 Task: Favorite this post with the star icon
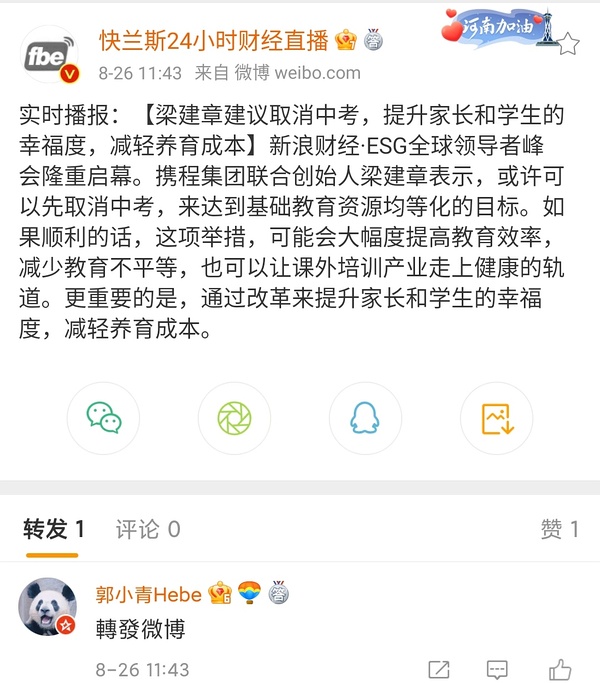(567, 43)
